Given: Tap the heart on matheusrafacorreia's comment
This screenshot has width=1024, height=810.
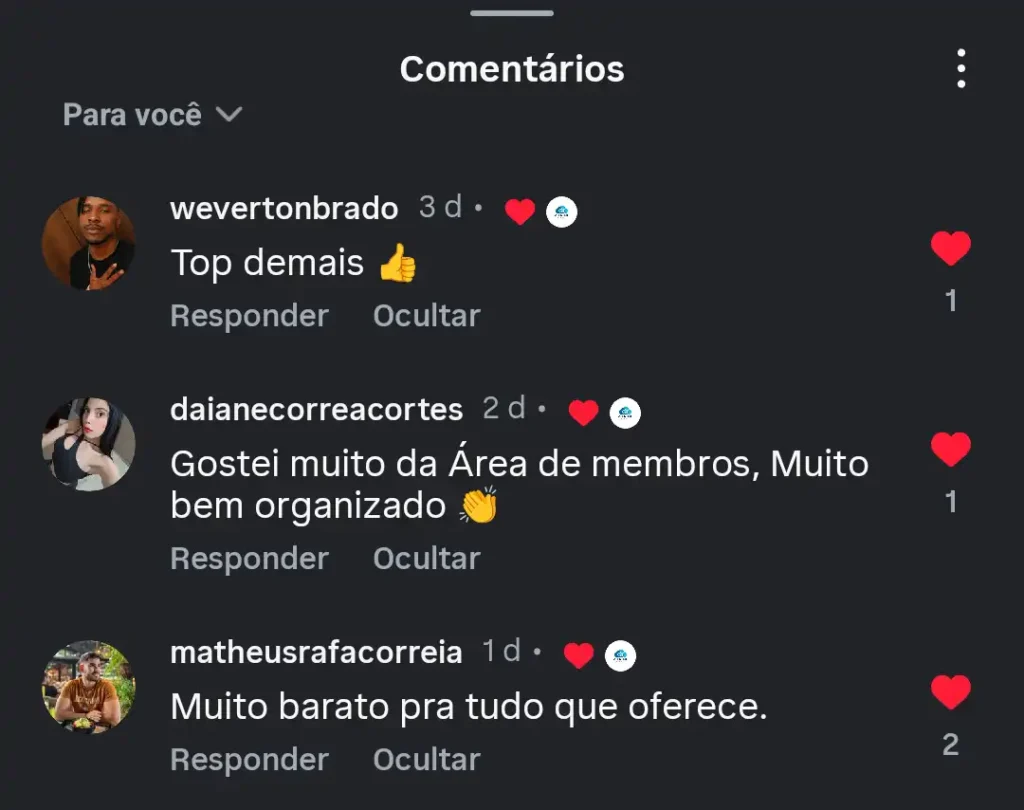Looking at the screenshot, I should point(950,692).
